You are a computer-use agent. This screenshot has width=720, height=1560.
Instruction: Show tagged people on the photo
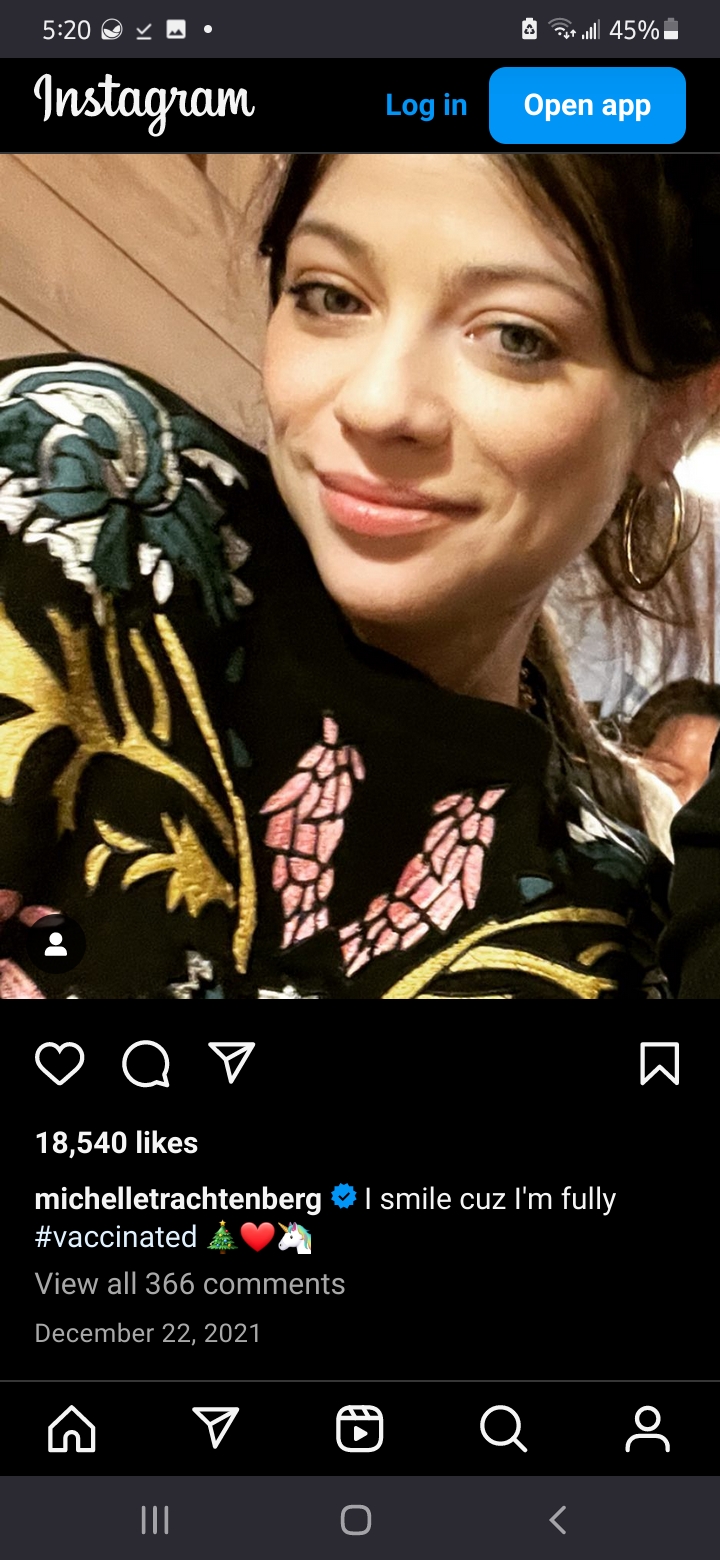pyautogui.click(x=56, y=944)
